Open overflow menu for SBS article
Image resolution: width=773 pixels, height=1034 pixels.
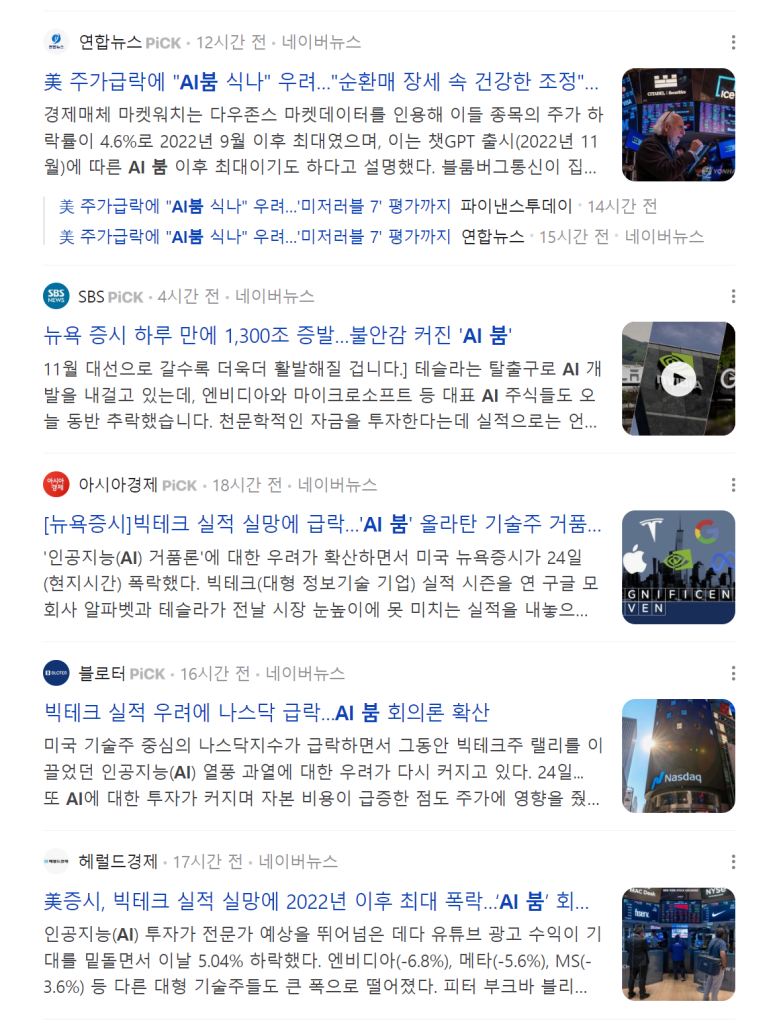point(733,297)
